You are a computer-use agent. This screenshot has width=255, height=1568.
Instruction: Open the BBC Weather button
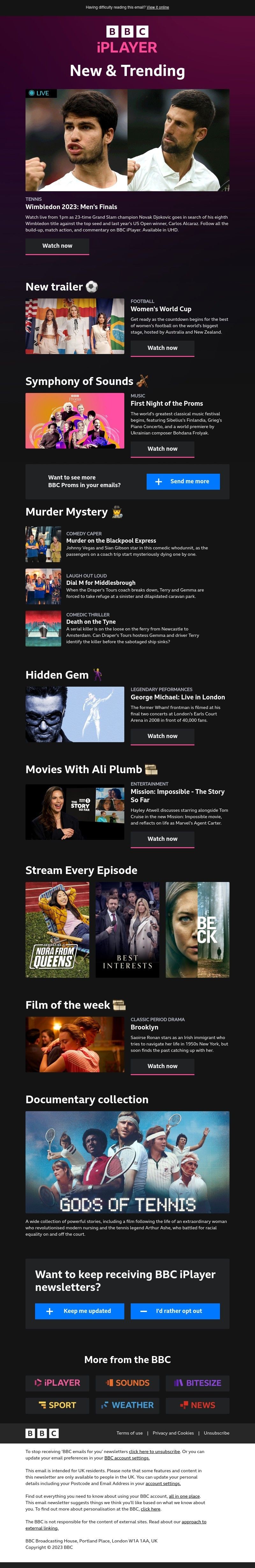point(127,1406)
